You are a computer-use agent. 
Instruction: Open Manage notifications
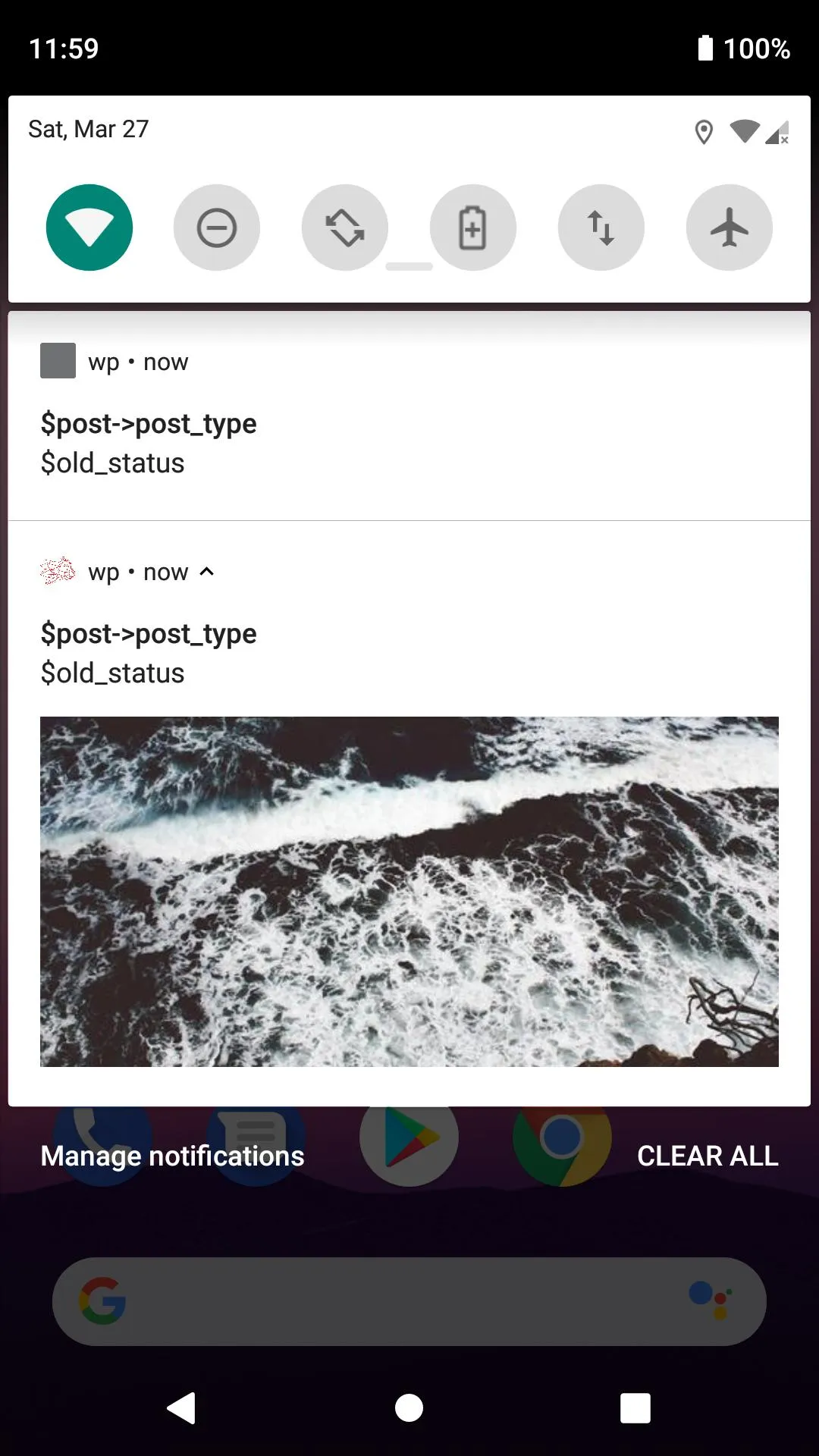pyautogui.click(x=173, y=1156)
